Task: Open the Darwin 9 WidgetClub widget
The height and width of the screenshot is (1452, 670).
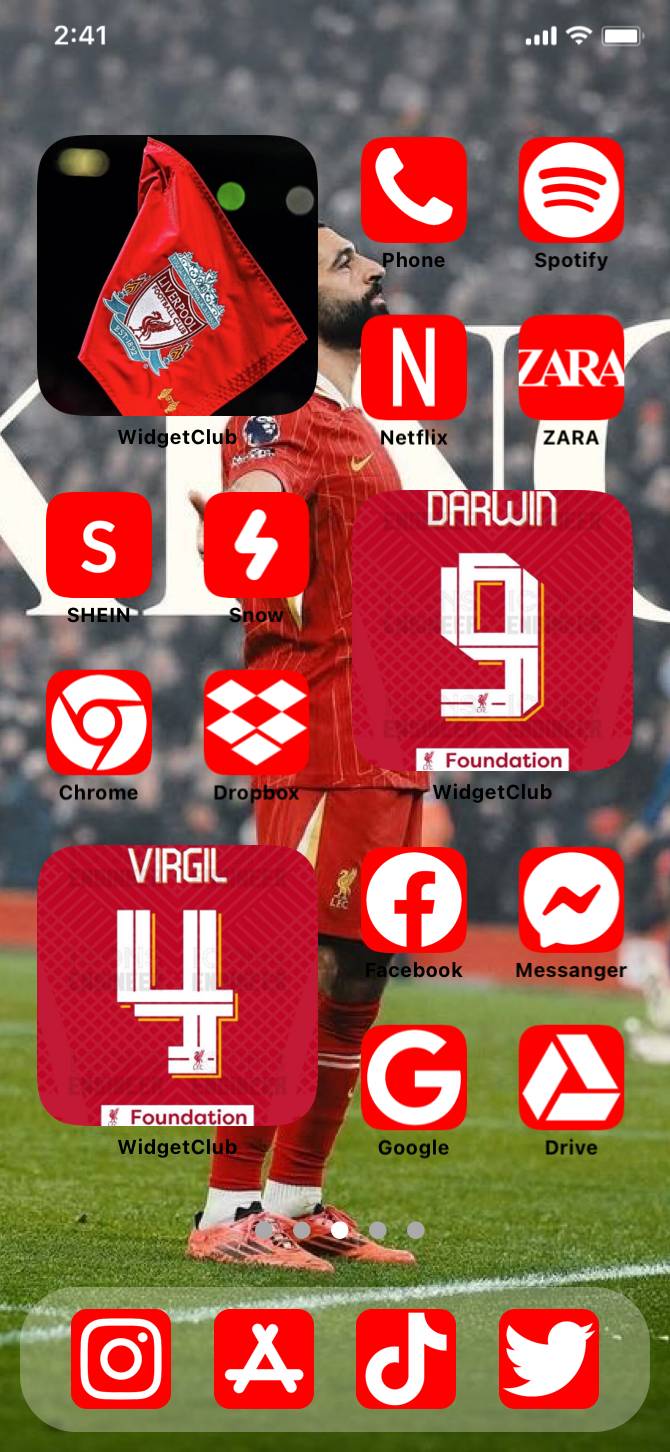Action: pyautogui.click(x=492, y=630)
